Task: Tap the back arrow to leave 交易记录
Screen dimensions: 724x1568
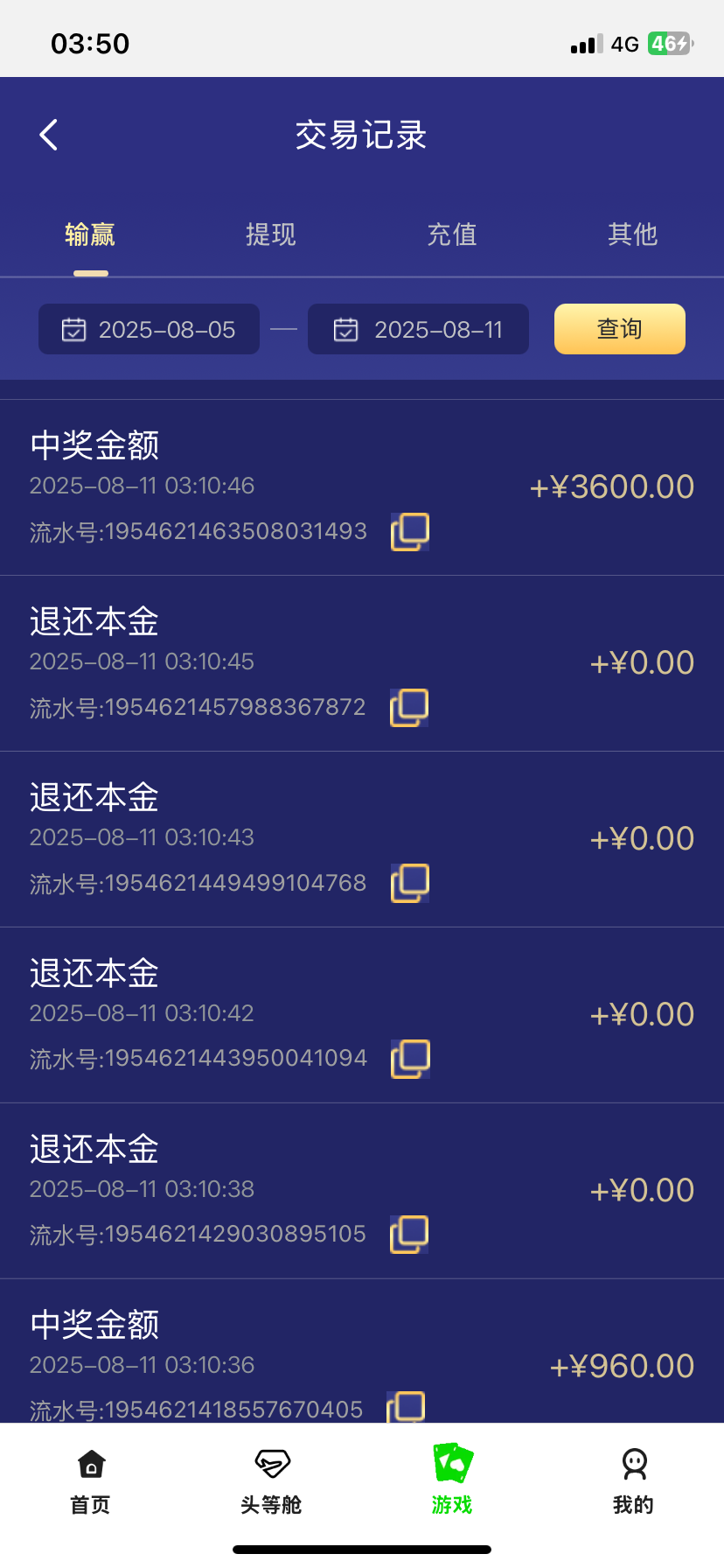Action: pyautogui.click(x=48, y=134)
